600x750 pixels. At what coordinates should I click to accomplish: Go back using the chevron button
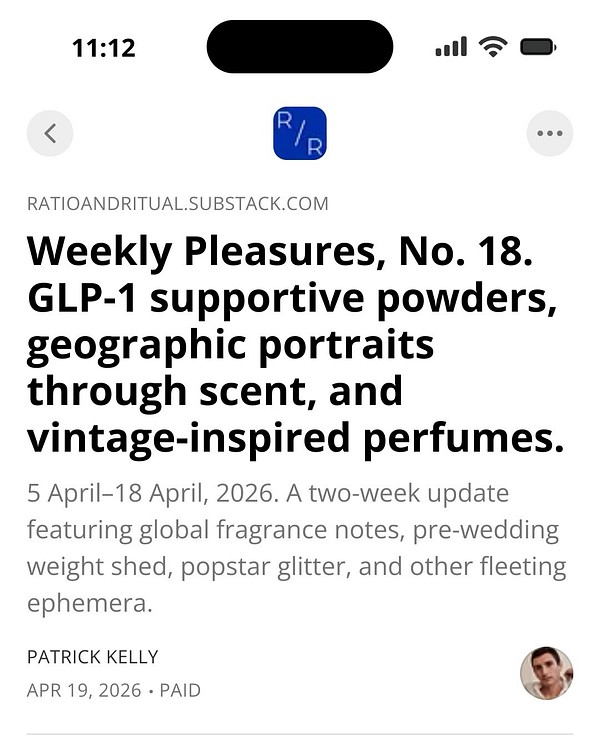(x=50, y=133)
